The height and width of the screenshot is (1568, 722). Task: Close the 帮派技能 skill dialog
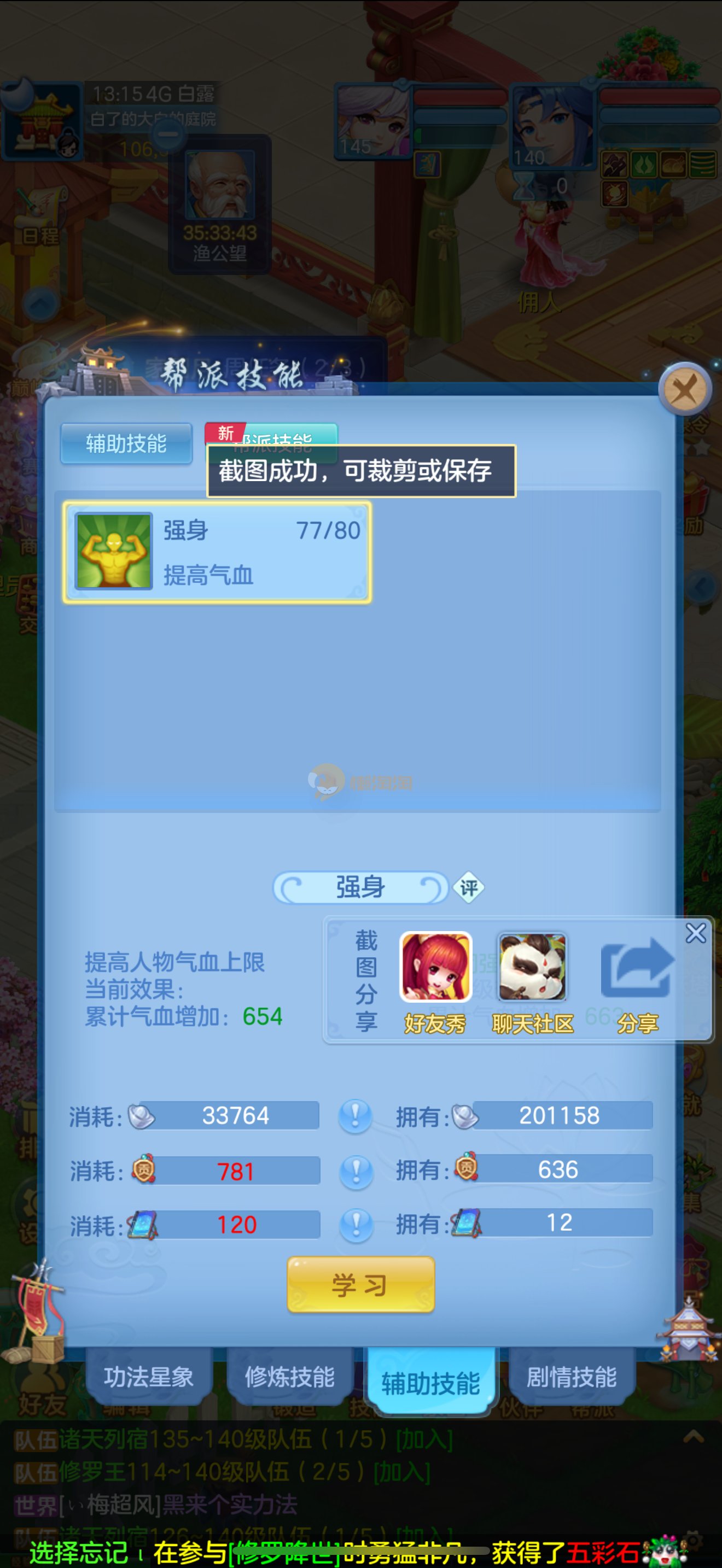click(685, 389)
